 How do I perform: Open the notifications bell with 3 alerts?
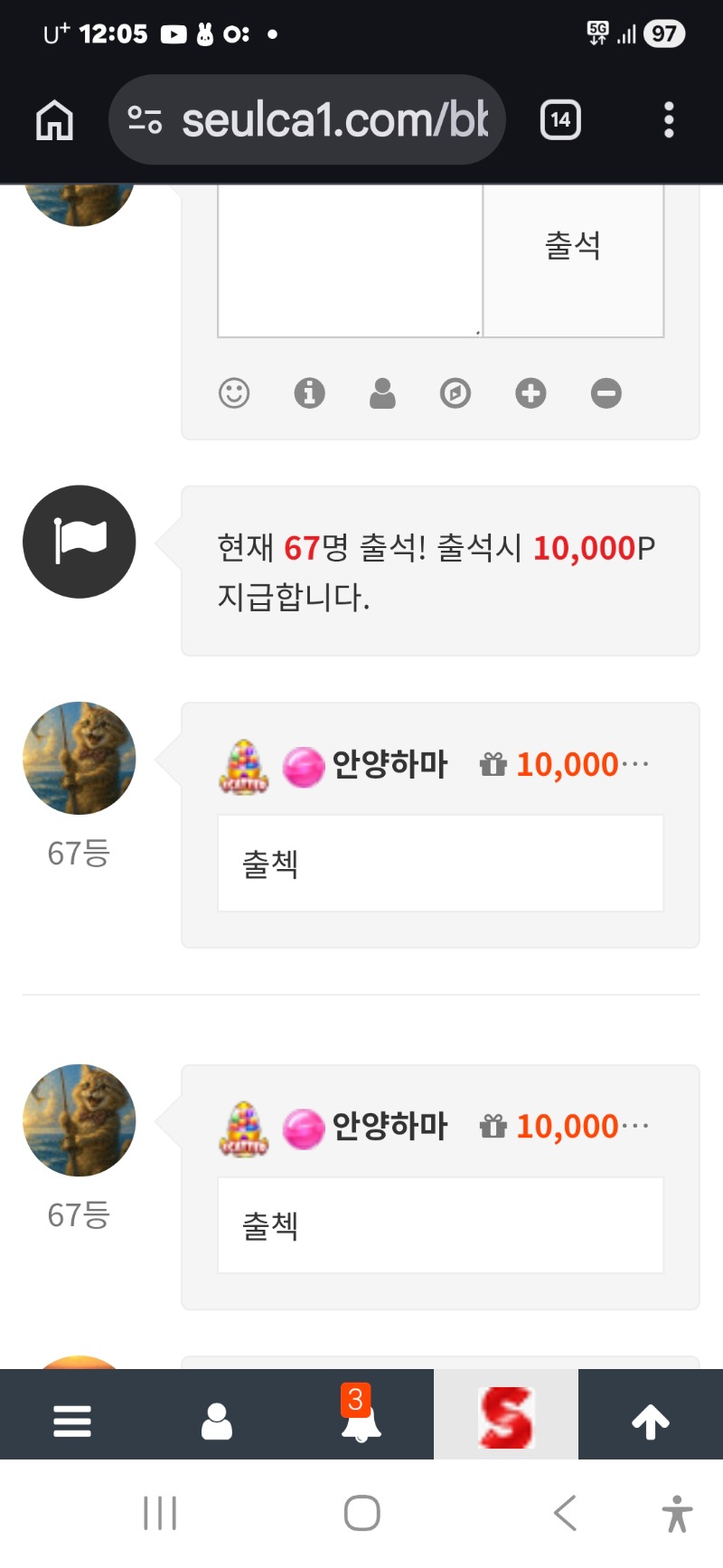(361, 1418)
